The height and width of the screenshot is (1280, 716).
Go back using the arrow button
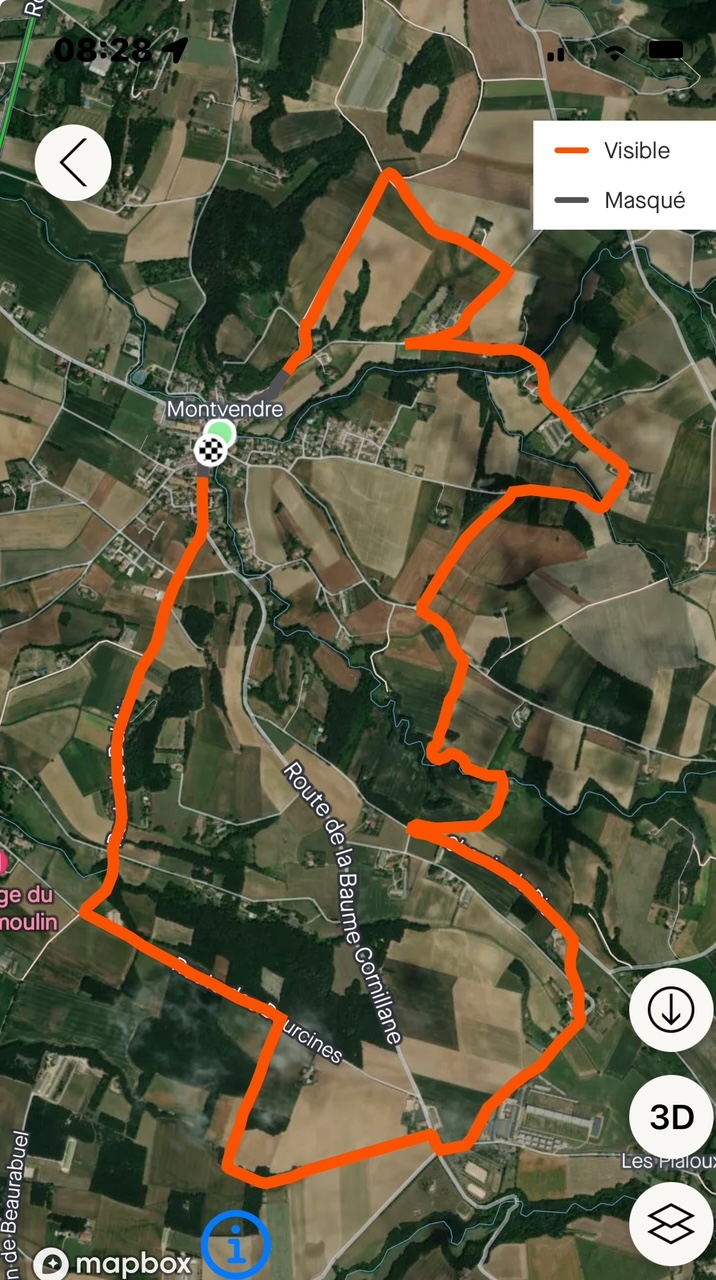pos(73,163)
